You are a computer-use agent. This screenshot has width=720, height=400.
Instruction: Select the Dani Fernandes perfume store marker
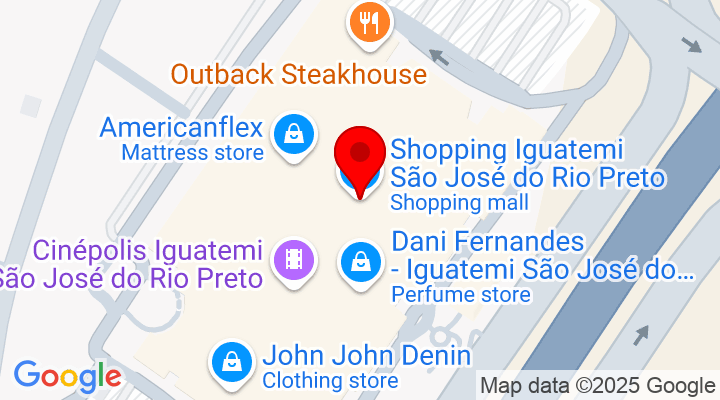coord(360,262)
